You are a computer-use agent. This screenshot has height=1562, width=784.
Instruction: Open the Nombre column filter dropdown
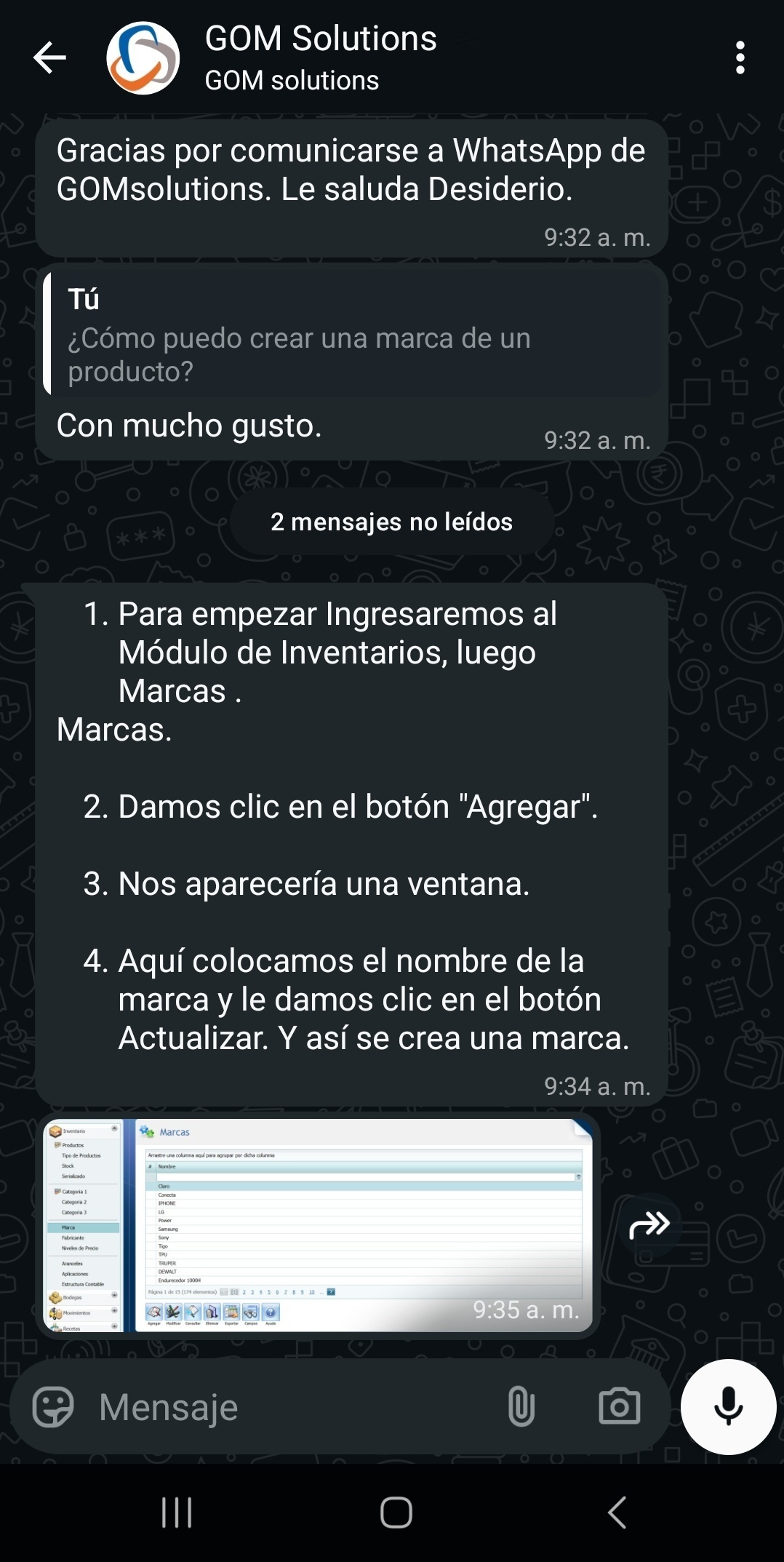[579, 1175]
